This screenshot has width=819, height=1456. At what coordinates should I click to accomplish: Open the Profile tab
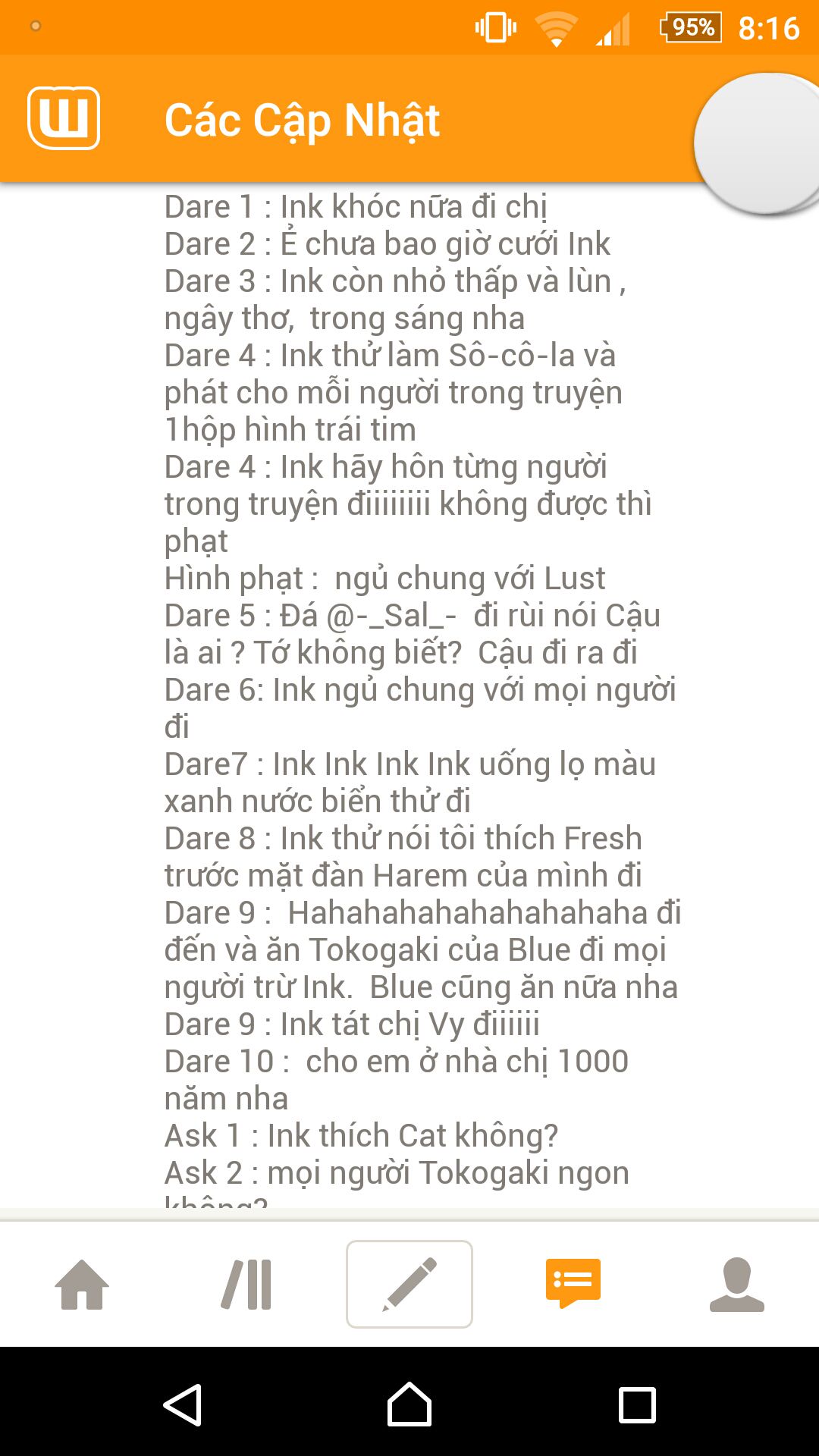(x=736, y=1285)
